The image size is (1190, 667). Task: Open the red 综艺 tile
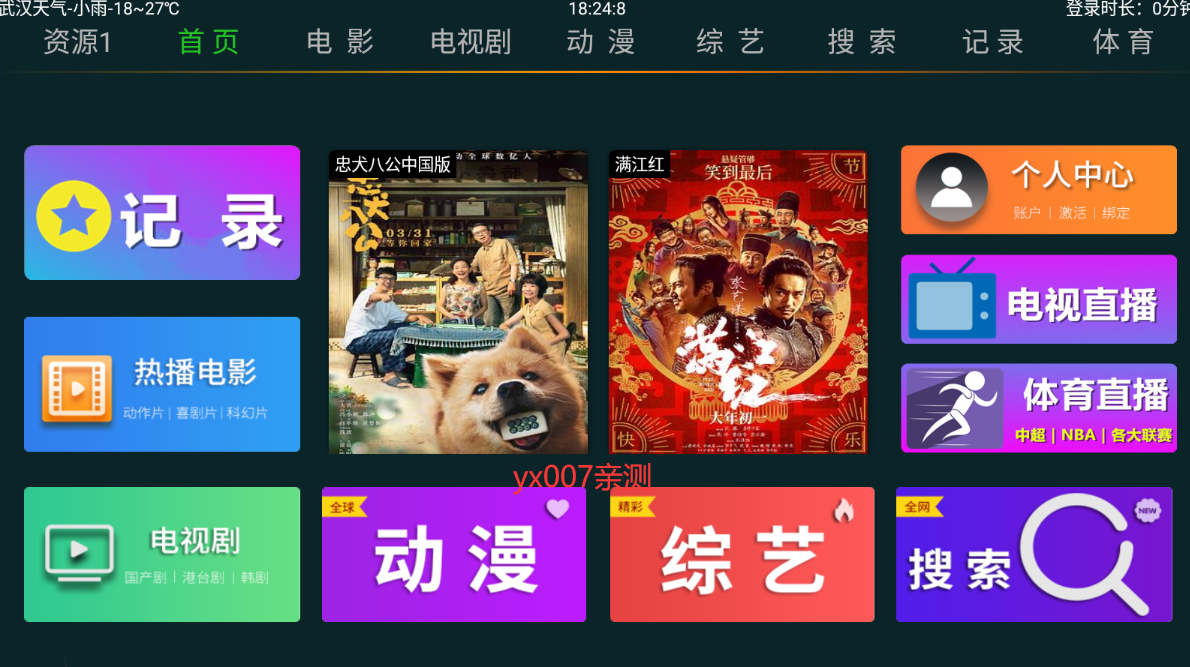[x=742, y=555]
